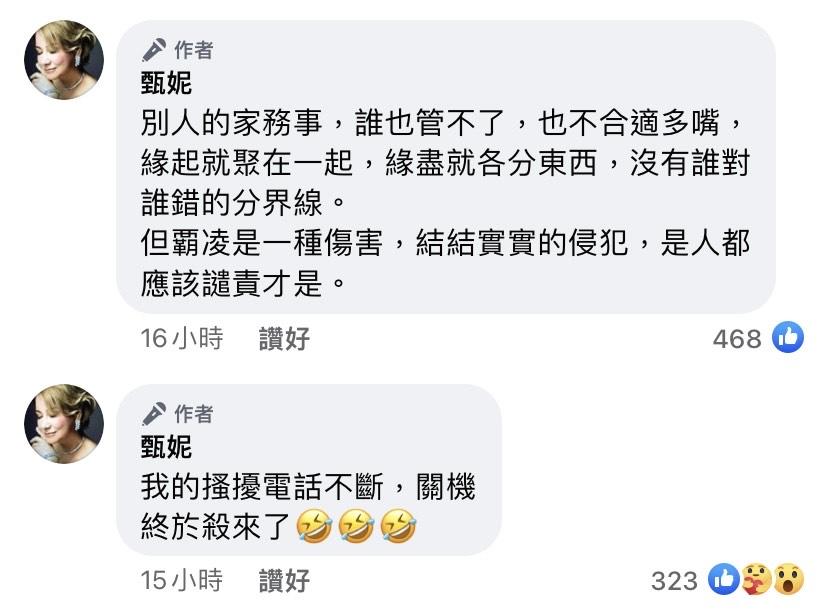This screenshot has height=615, width=828.
Task: Open the 甄妮 name link in the first comment
Action: point(166,84)
